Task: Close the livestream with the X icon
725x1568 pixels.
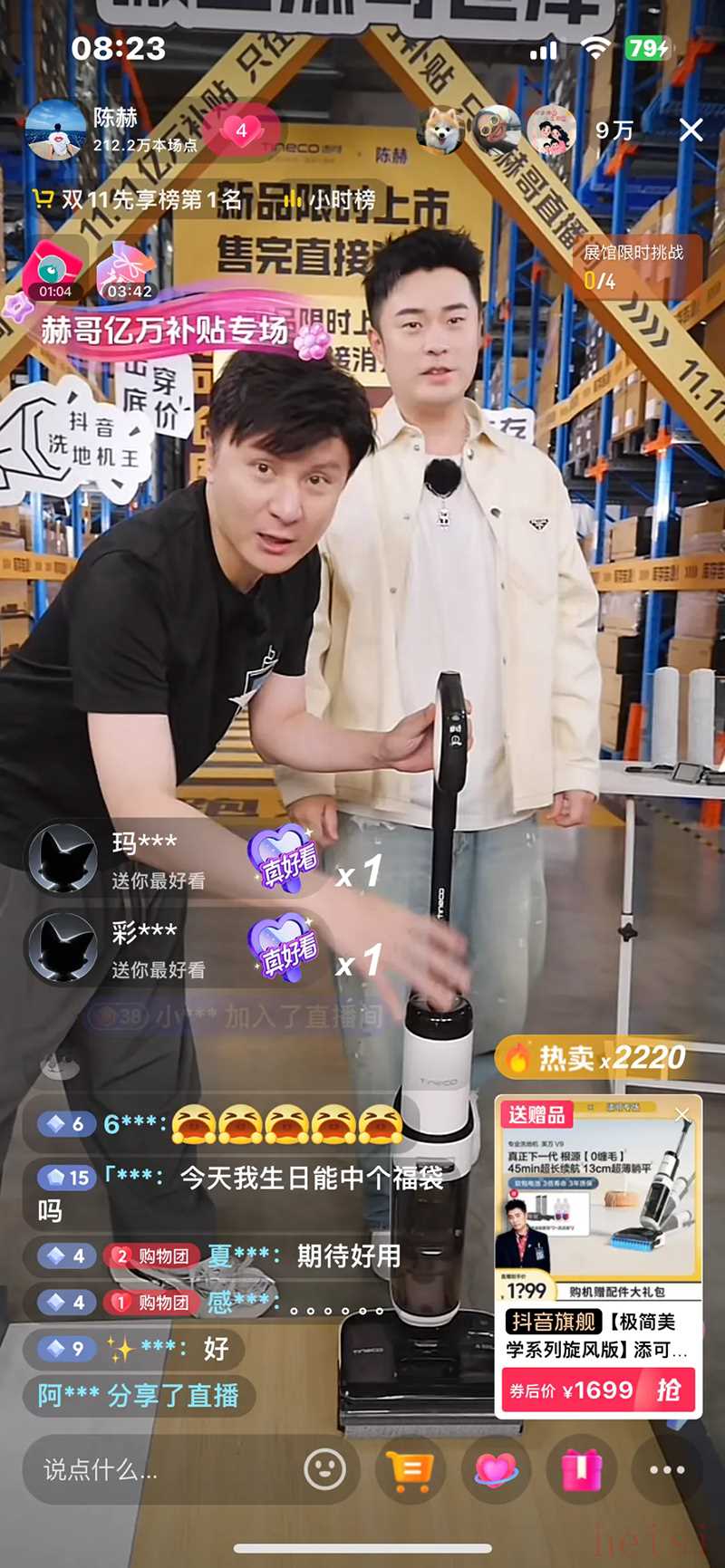Action: pyautogui.click(x=691, y=130)
